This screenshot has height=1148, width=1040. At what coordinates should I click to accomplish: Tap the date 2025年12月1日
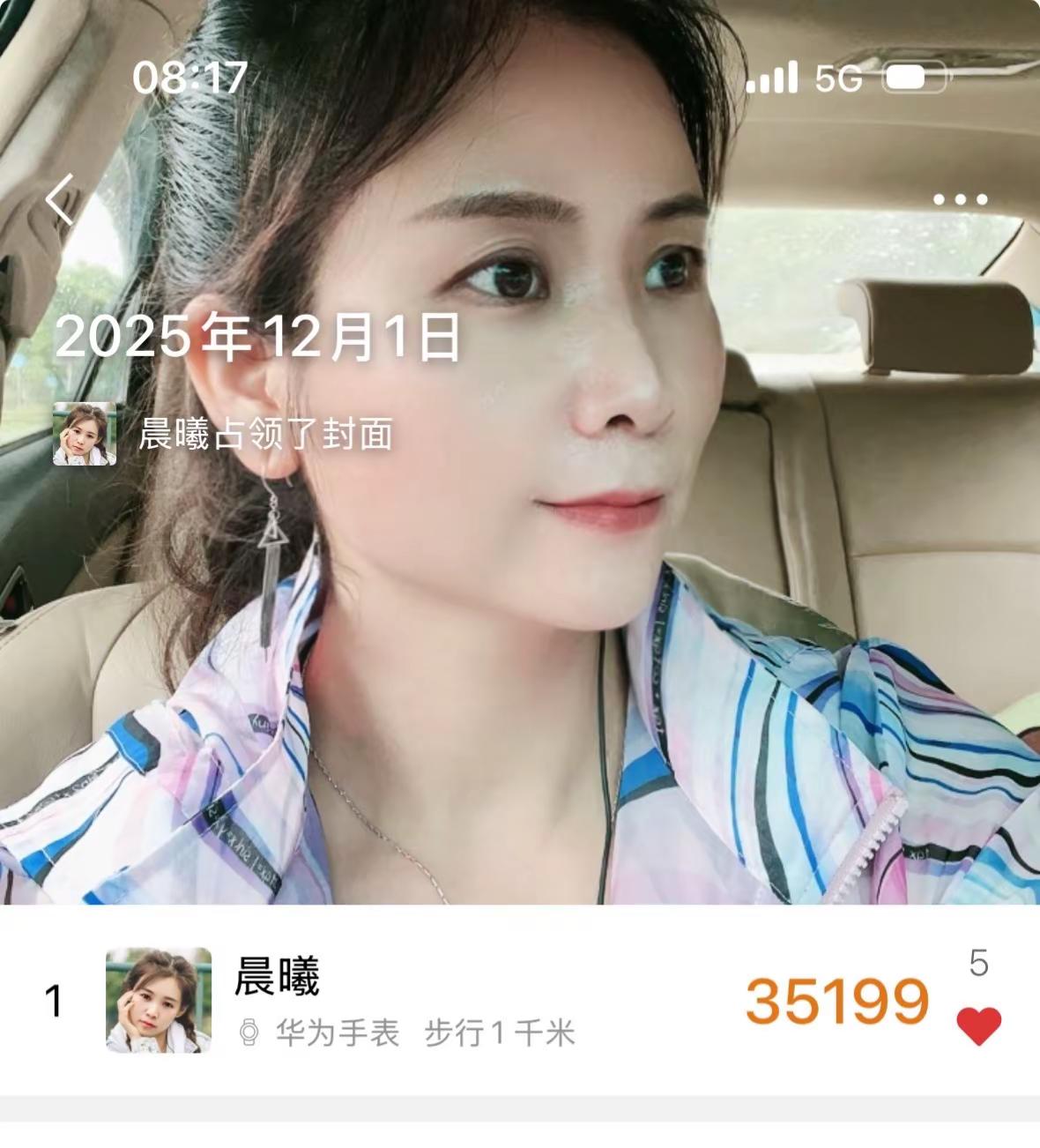pyautogui.click(x=260, y=336)
